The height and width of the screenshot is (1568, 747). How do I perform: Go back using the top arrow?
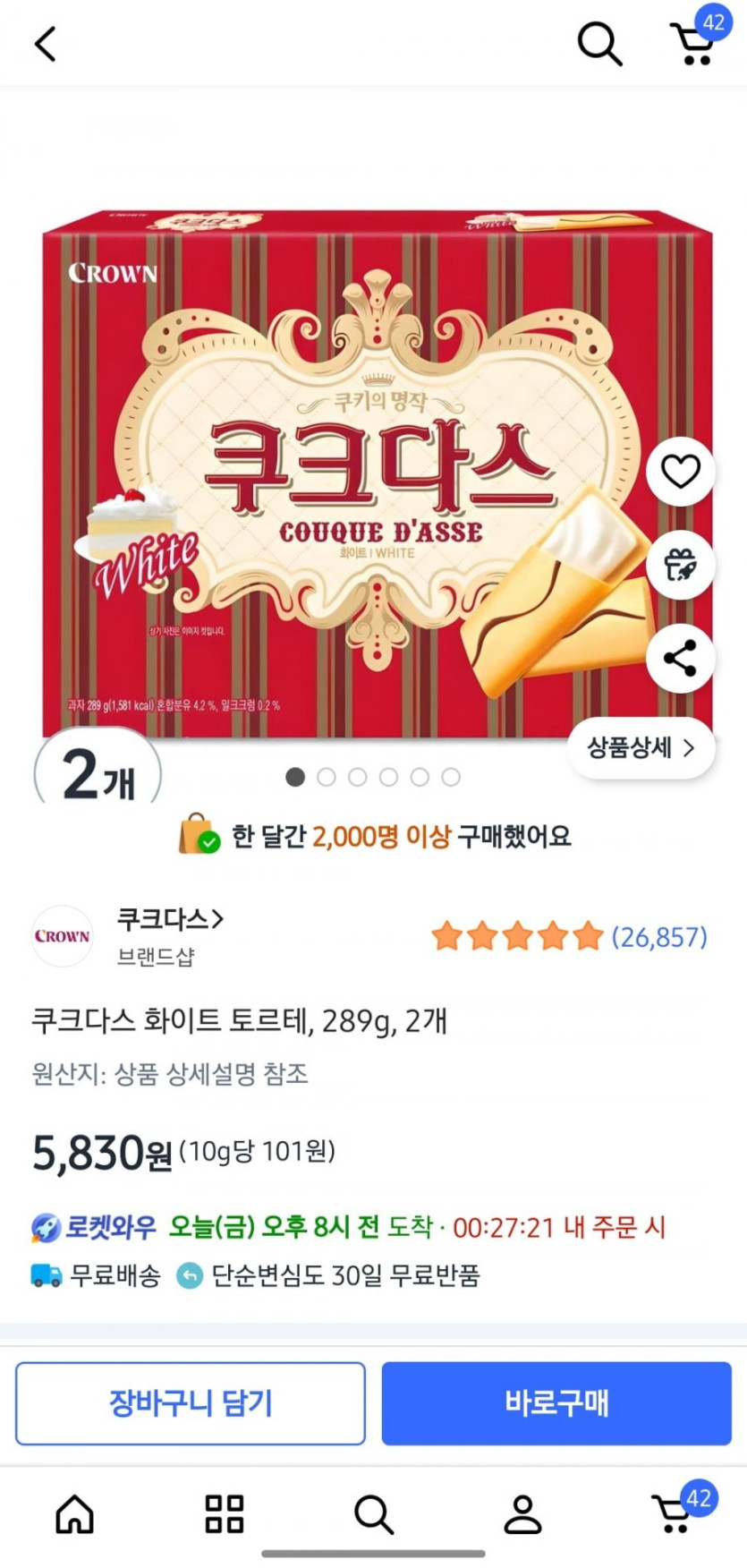[x=45, y=43]
